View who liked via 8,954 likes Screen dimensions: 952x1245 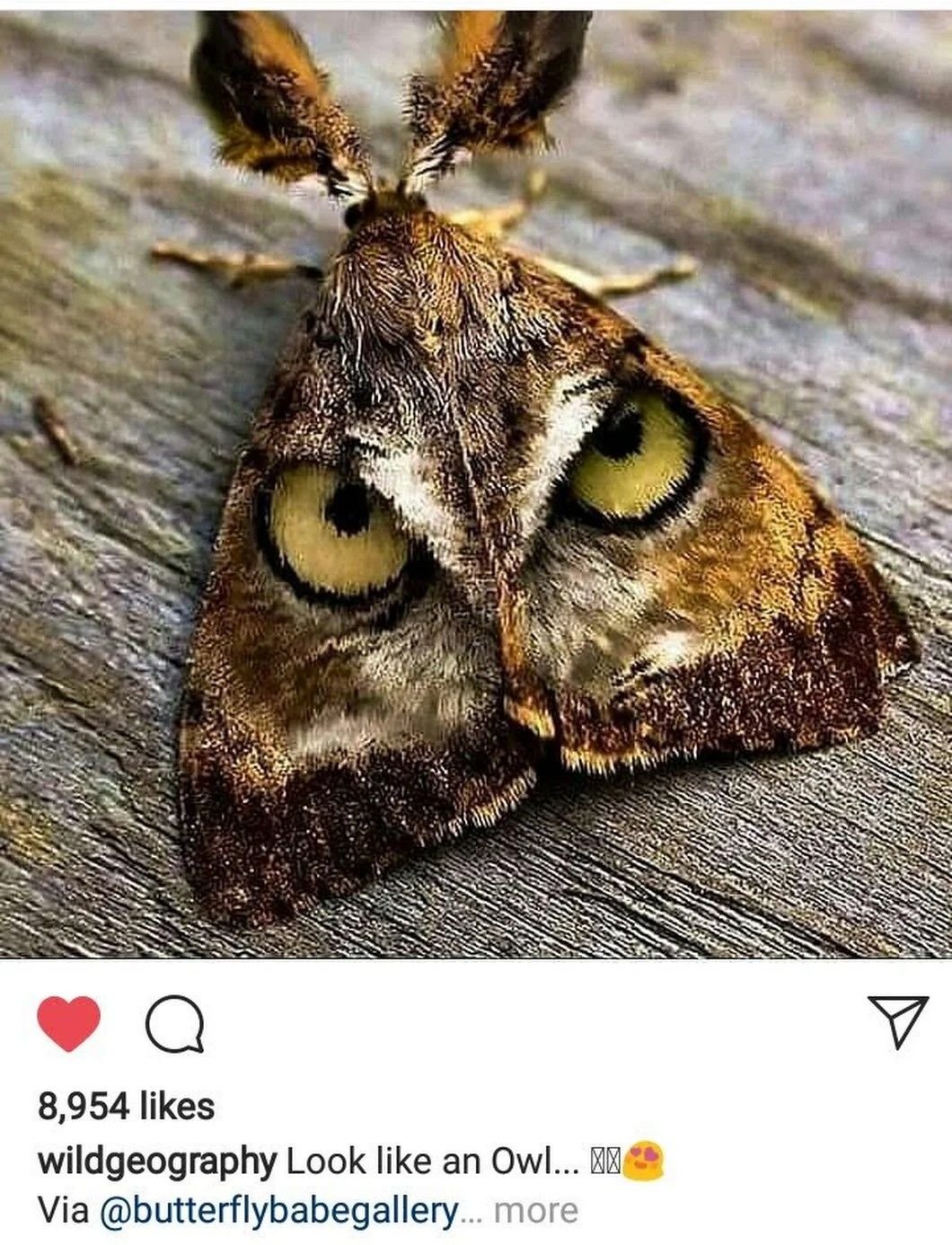[x=126, y=1106]
